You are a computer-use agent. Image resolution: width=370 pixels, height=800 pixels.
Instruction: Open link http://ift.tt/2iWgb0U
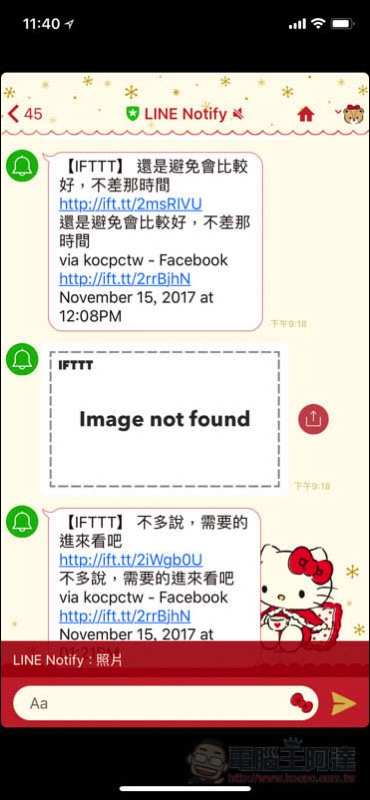point(131,560)
